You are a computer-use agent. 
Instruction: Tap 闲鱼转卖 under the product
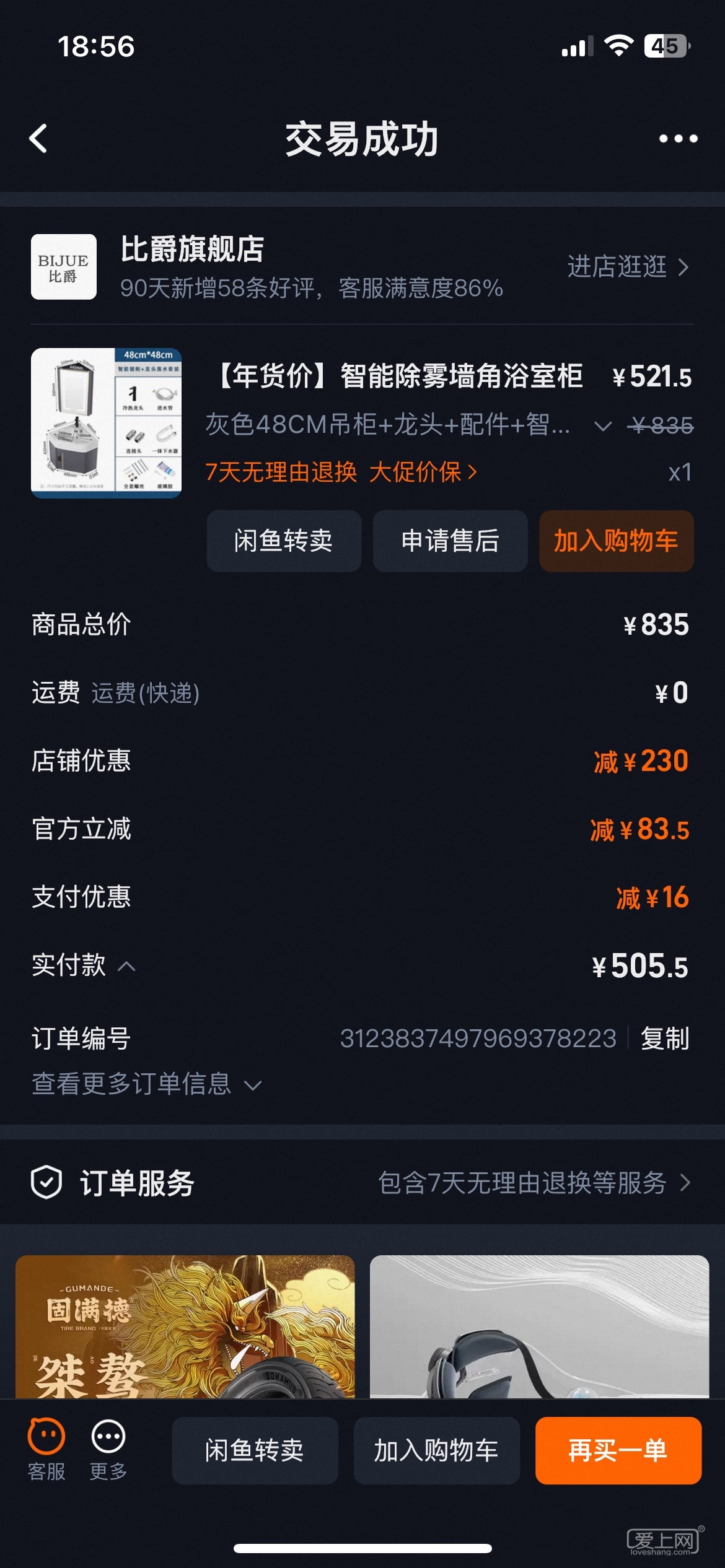pyautogui.click(x=284, y=541)
